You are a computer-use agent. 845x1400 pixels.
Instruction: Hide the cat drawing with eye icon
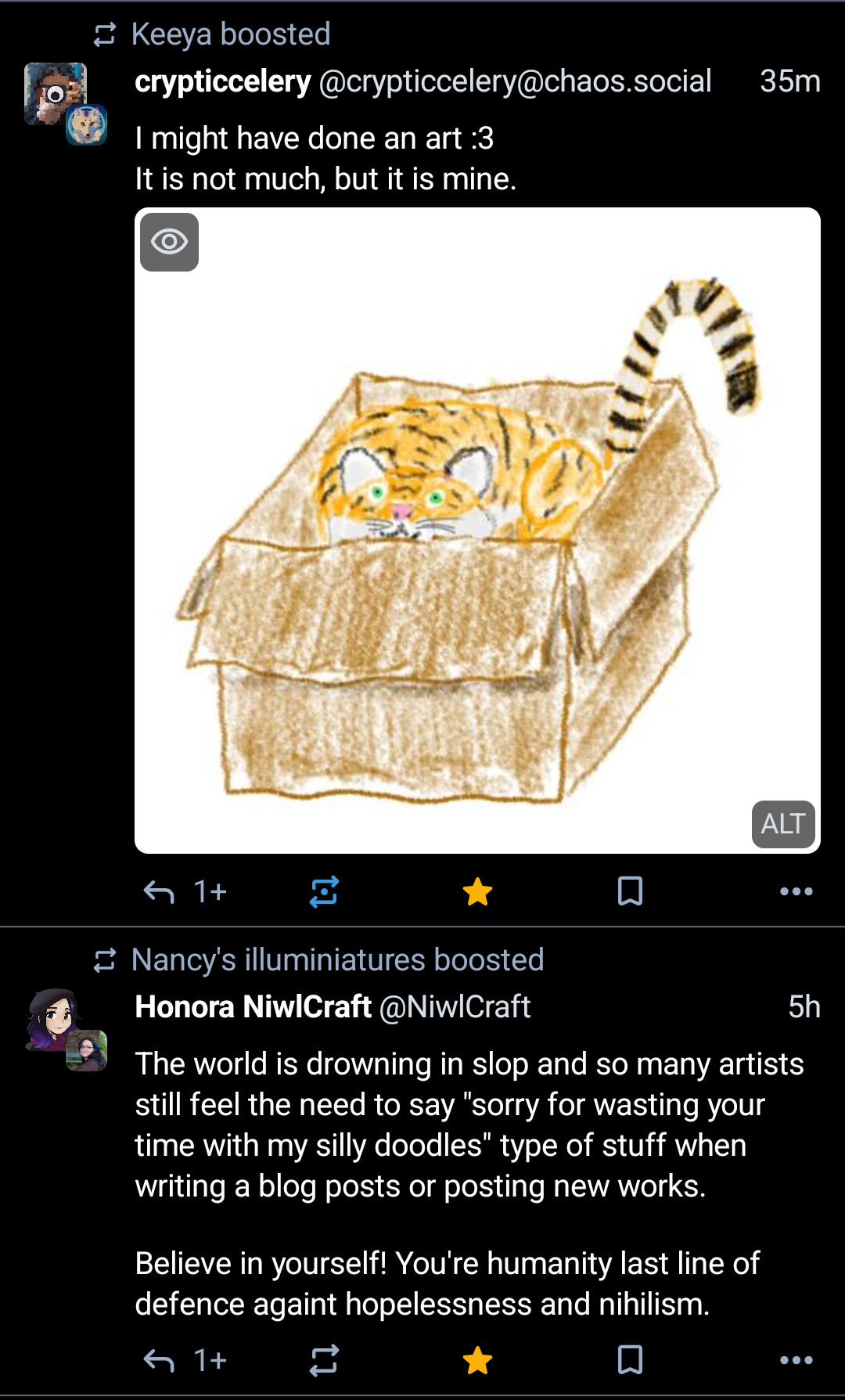169,242
